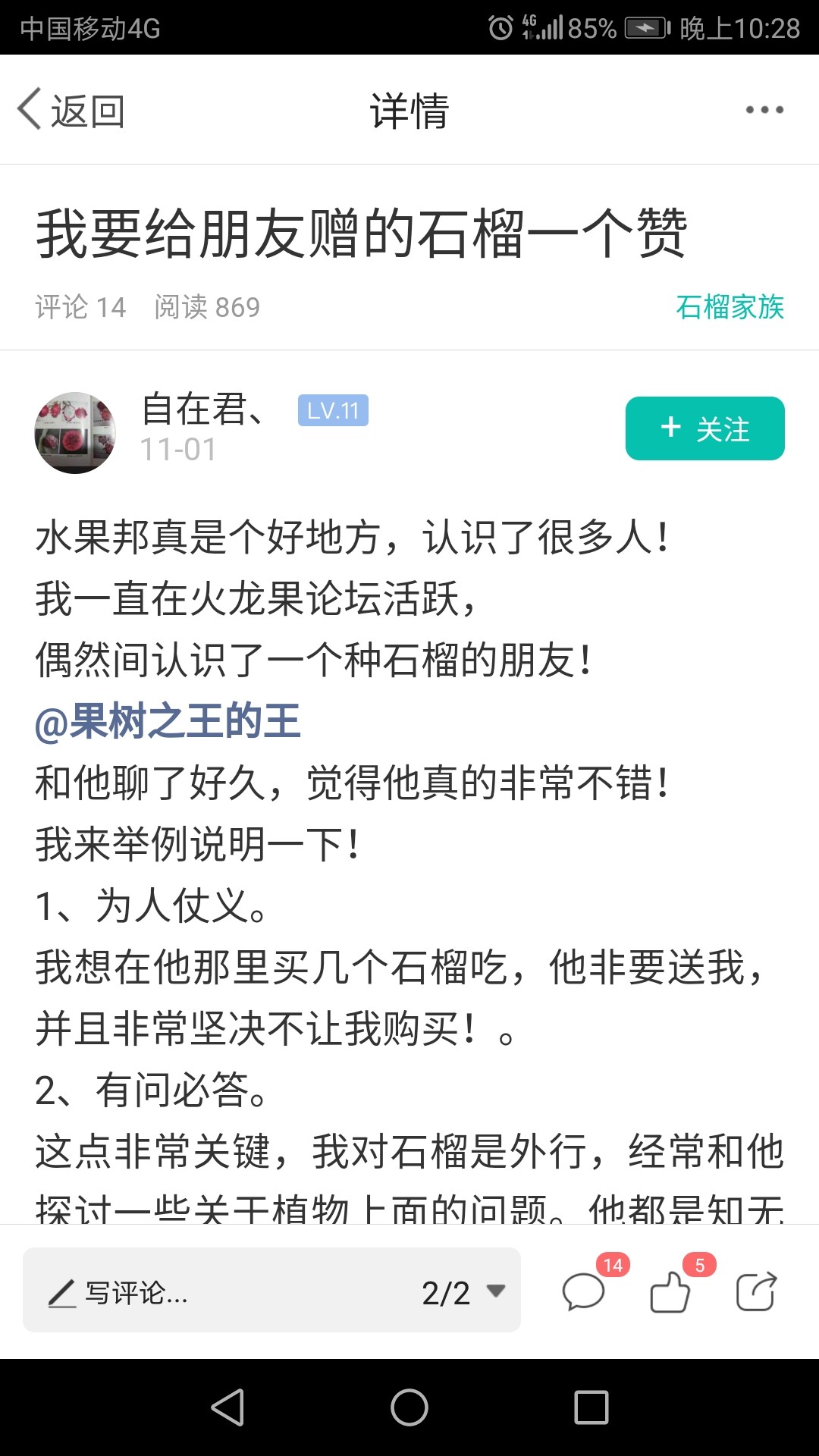View 自在君、's profile avatar
This screenshot has height=1456, width=819.
click(x=75, y=433)
